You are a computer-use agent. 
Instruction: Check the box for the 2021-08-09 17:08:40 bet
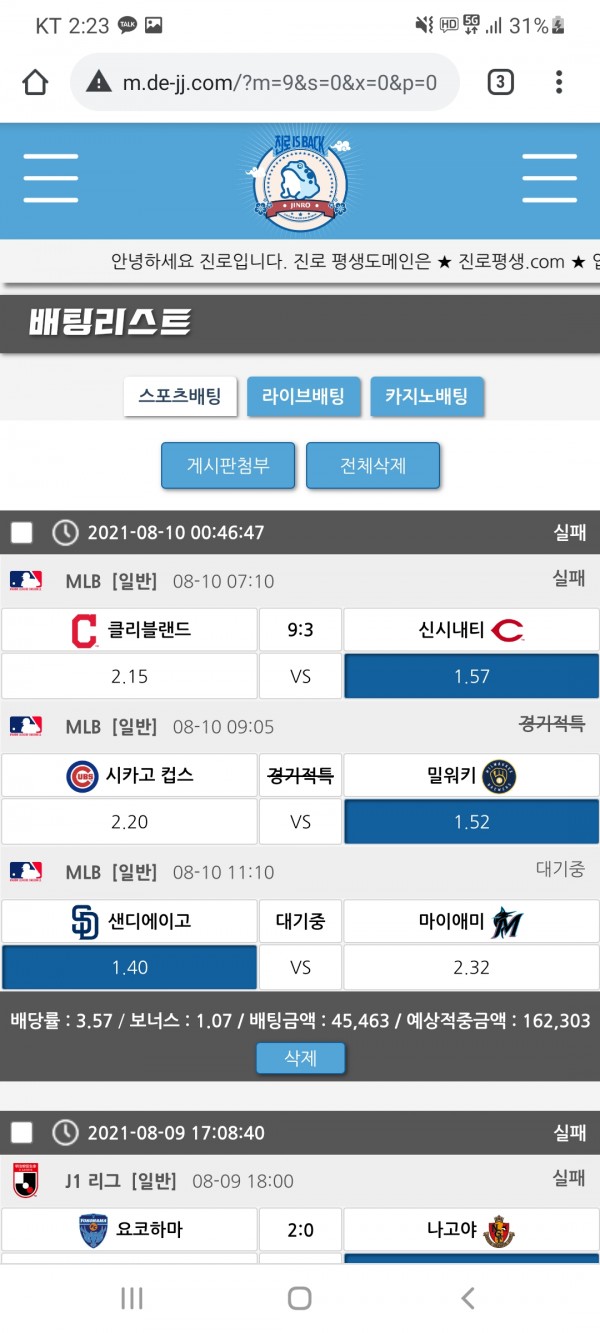[x=22, y=1133]
